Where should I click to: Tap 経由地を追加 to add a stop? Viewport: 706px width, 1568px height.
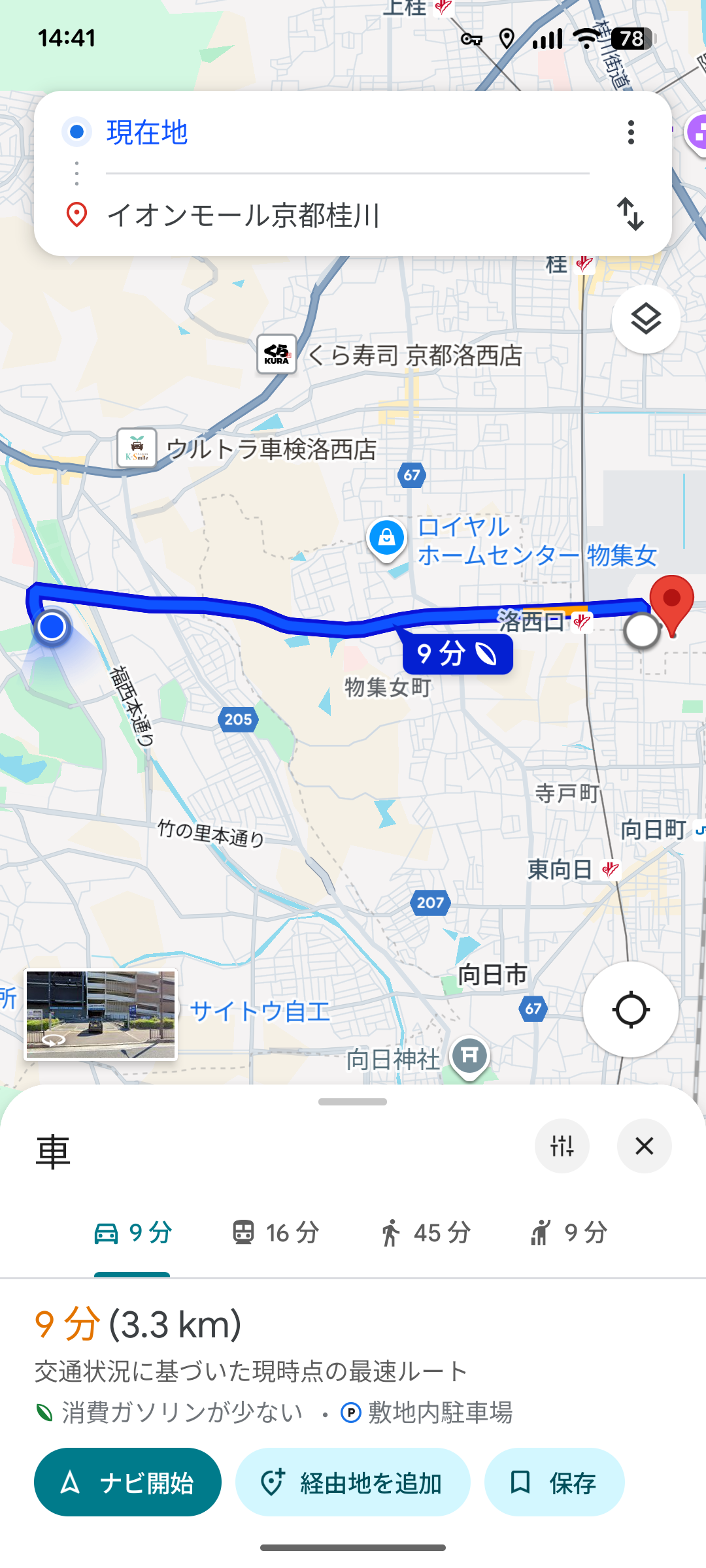coord(353,1482)
